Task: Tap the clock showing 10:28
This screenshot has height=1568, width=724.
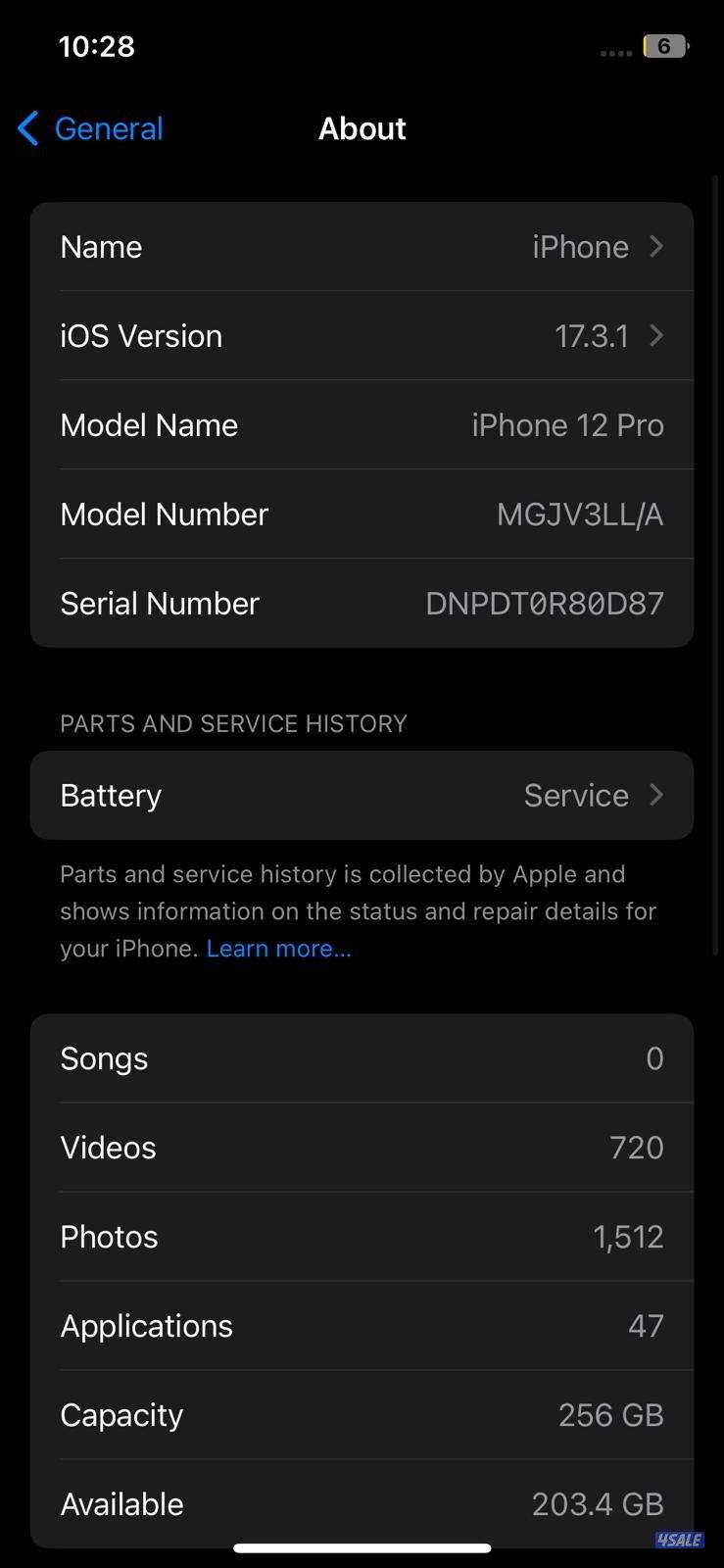Action: 95,45
